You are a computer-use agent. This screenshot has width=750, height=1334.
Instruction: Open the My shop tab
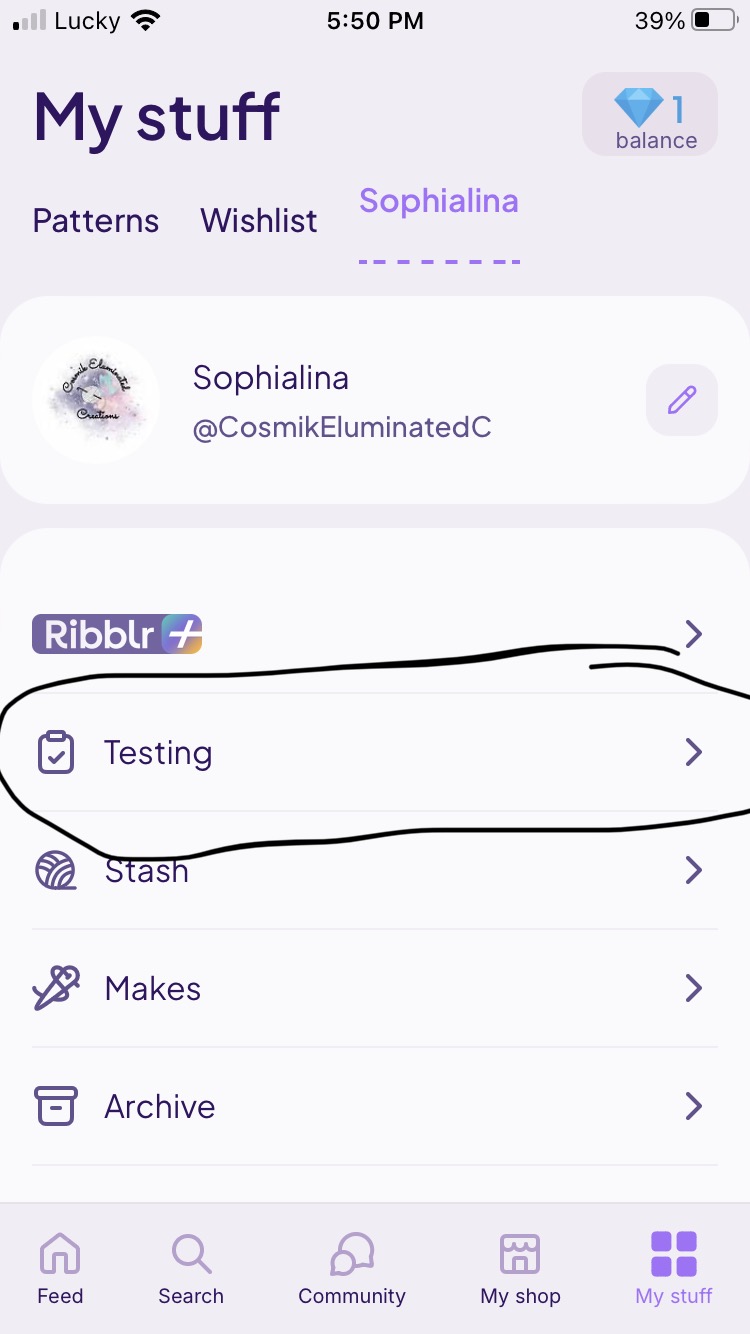(520, 1268)
